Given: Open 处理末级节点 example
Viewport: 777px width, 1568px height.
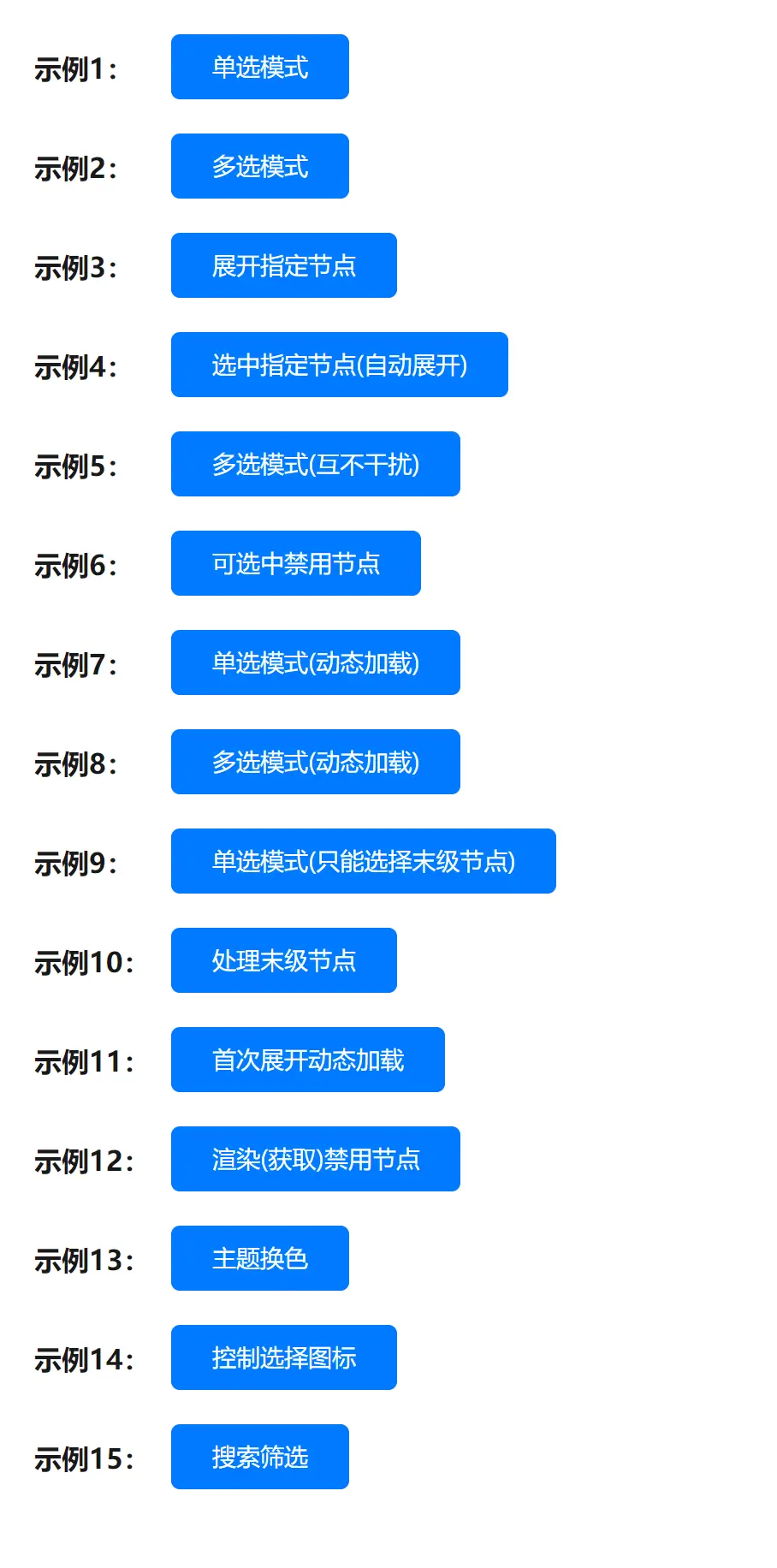Looking at the screenshot, I should tap(284, 960).
